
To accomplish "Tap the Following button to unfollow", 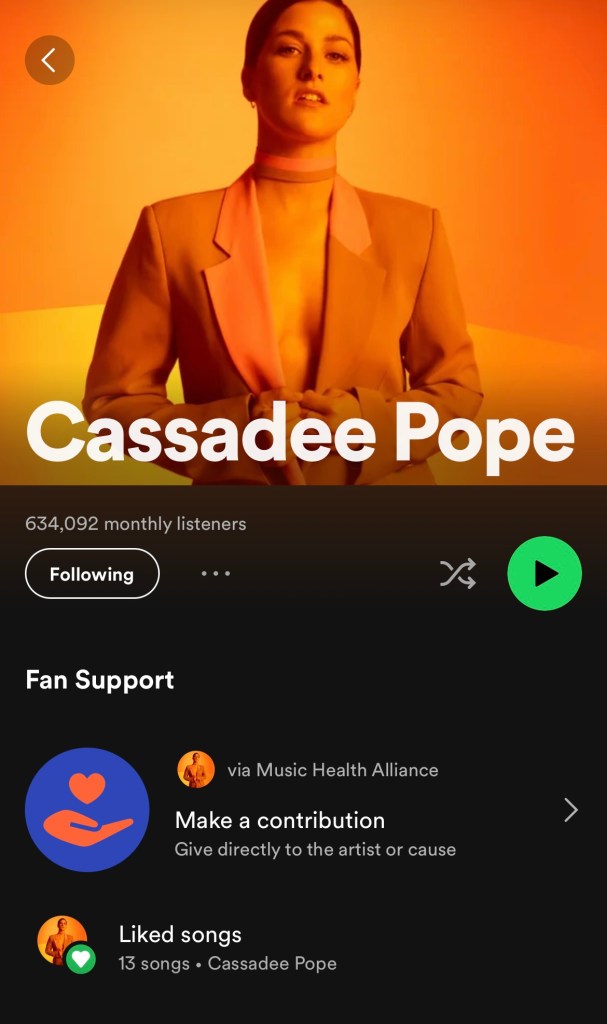I will pyautogui.click(x=92, y=574).
